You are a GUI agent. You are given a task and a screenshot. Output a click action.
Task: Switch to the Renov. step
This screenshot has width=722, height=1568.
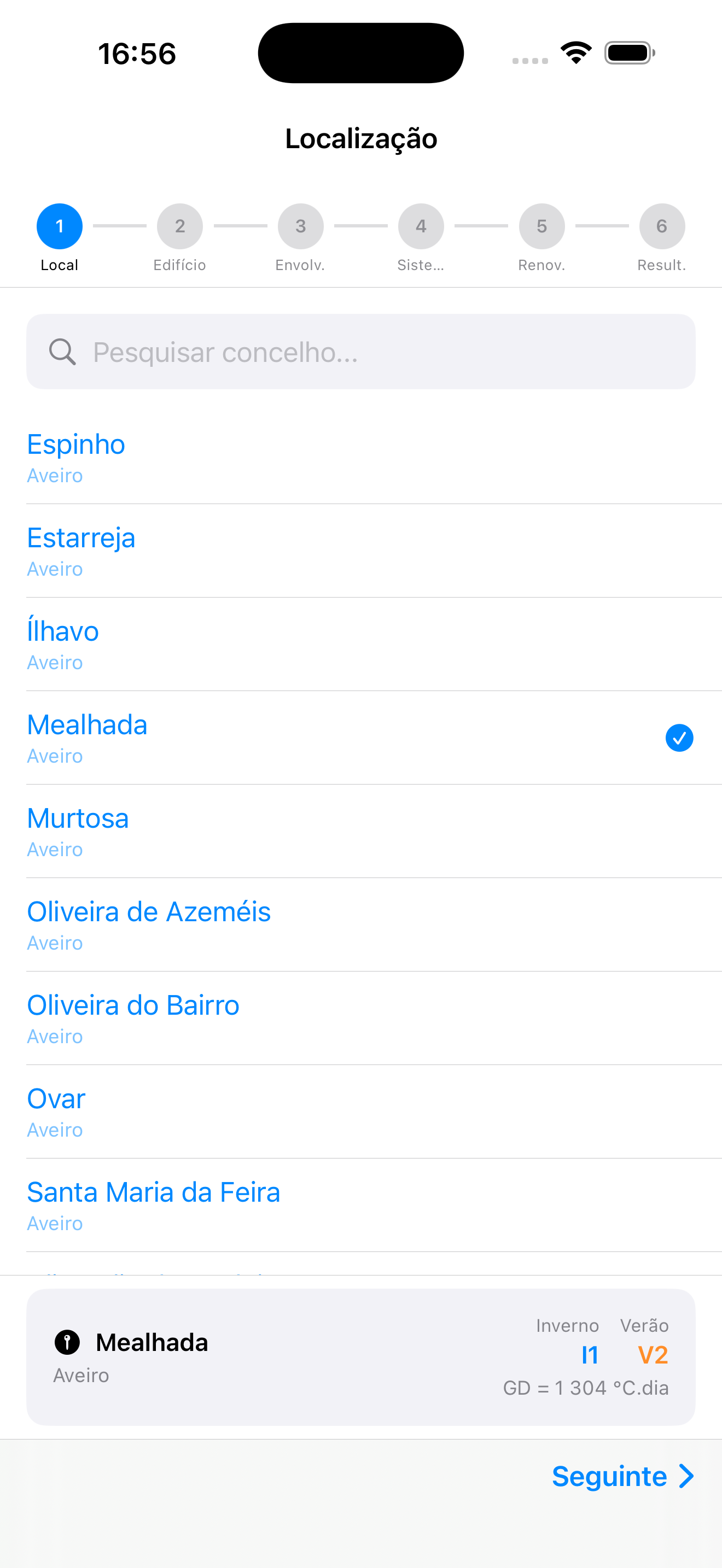[541, 226]
